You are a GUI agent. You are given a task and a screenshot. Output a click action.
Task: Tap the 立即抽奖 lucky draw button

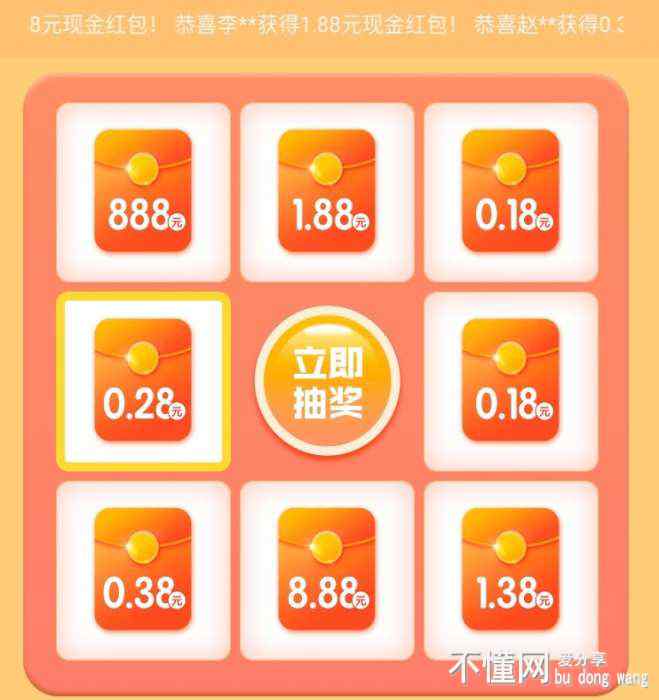pyautogui.click(x=327, y=382)
